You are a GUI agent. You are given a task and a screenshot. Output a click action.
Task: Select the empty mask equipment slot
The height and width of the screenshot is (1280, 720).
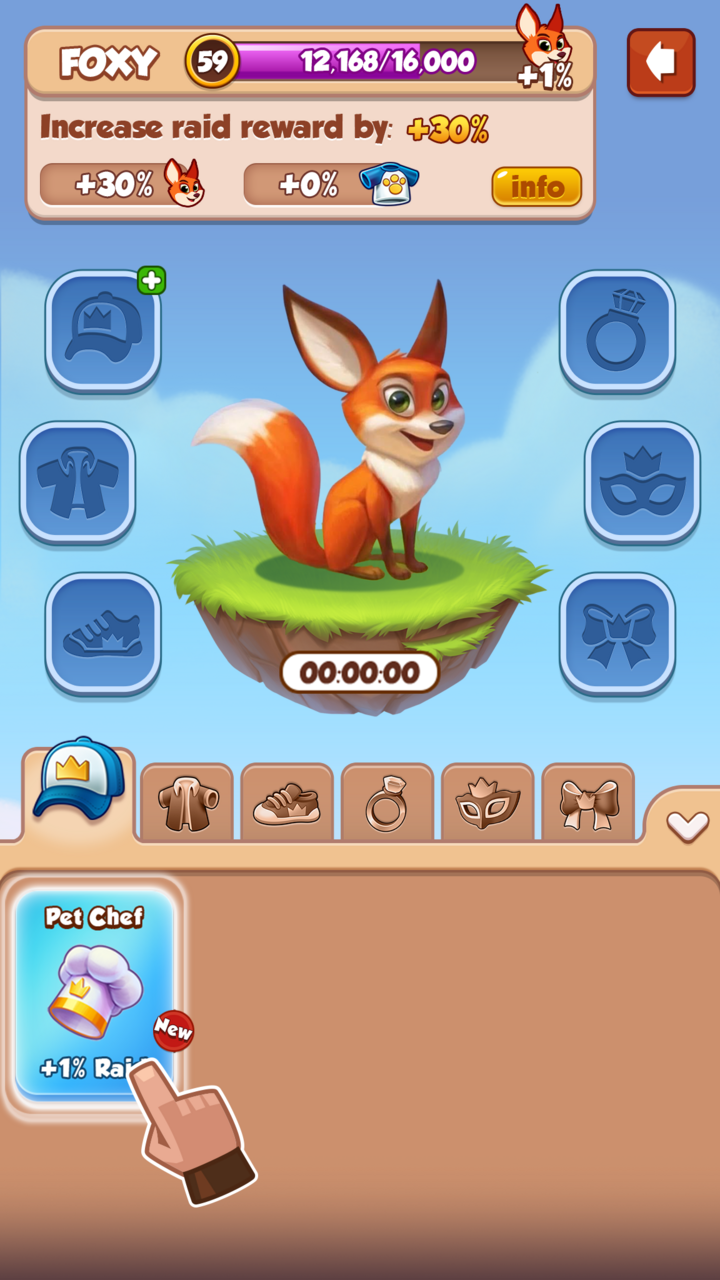[642, 482]
